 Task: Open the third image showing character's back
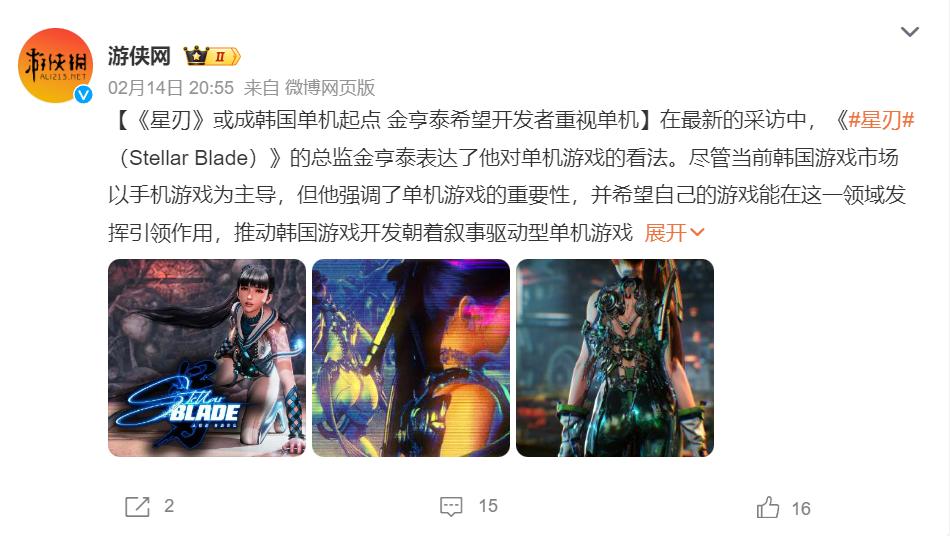tap(614, 358)
